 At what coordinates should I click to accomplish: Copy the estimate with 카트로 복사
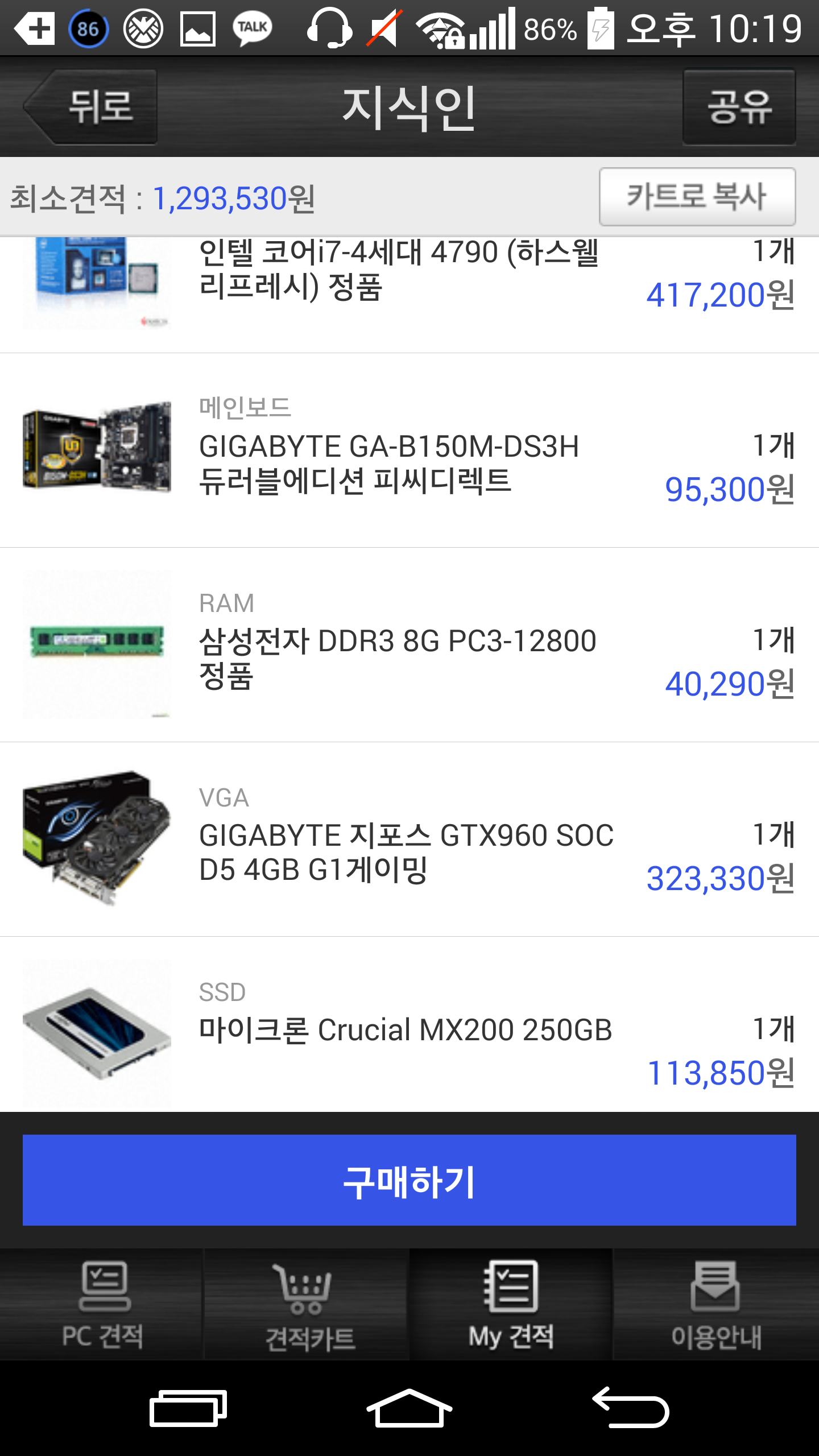click(x=697, y=197)
